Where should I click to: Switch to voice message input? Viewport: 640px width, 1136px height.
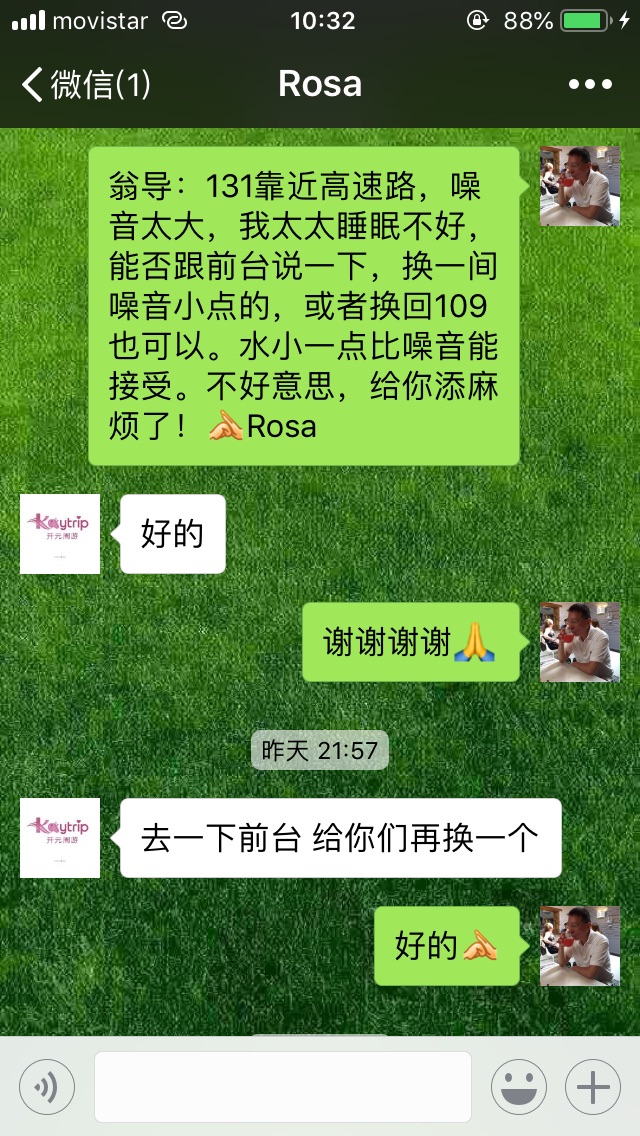[47, 1086]
